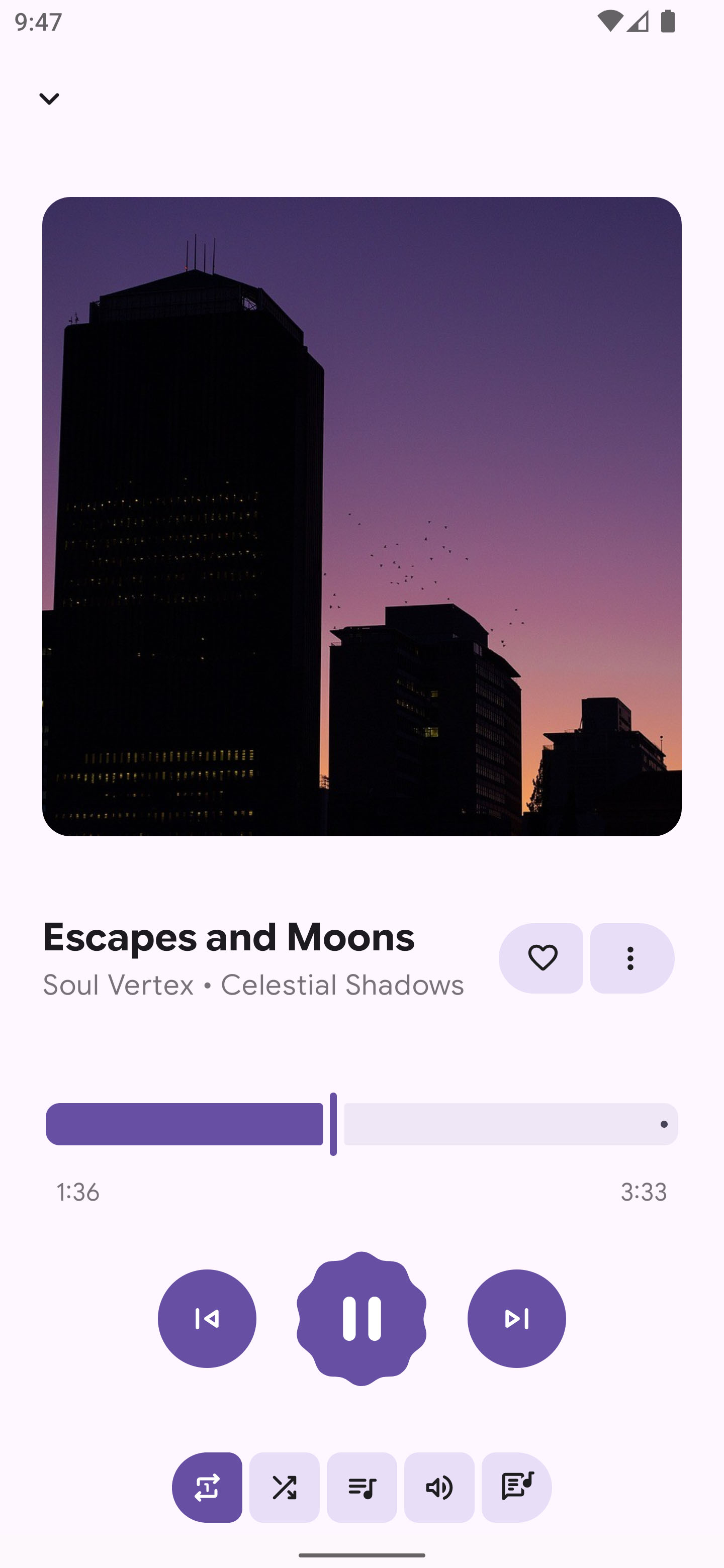Open the artist Soul Vertex page
Image resolution: width=724 pixels, height=1568 pixels.
(x=118, y=985)
